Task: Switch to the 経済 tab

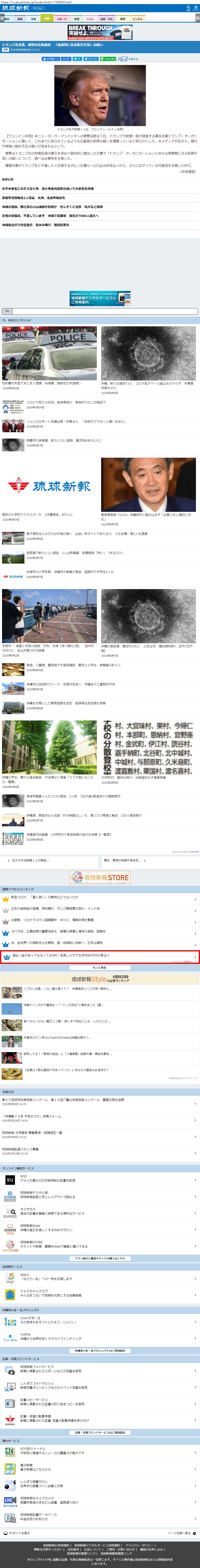Action: click(20, 19)
